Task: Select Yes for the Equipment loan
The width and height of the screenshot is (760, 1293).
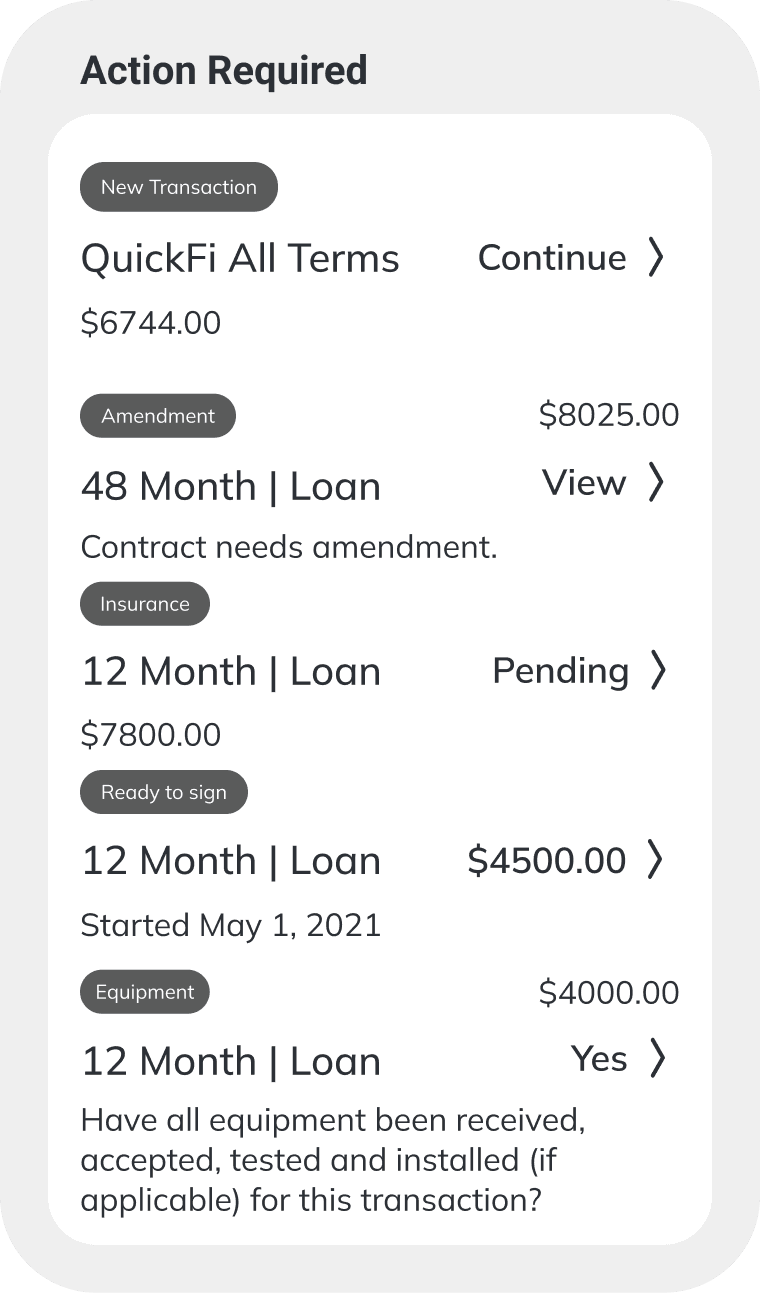Action: 616,1059
